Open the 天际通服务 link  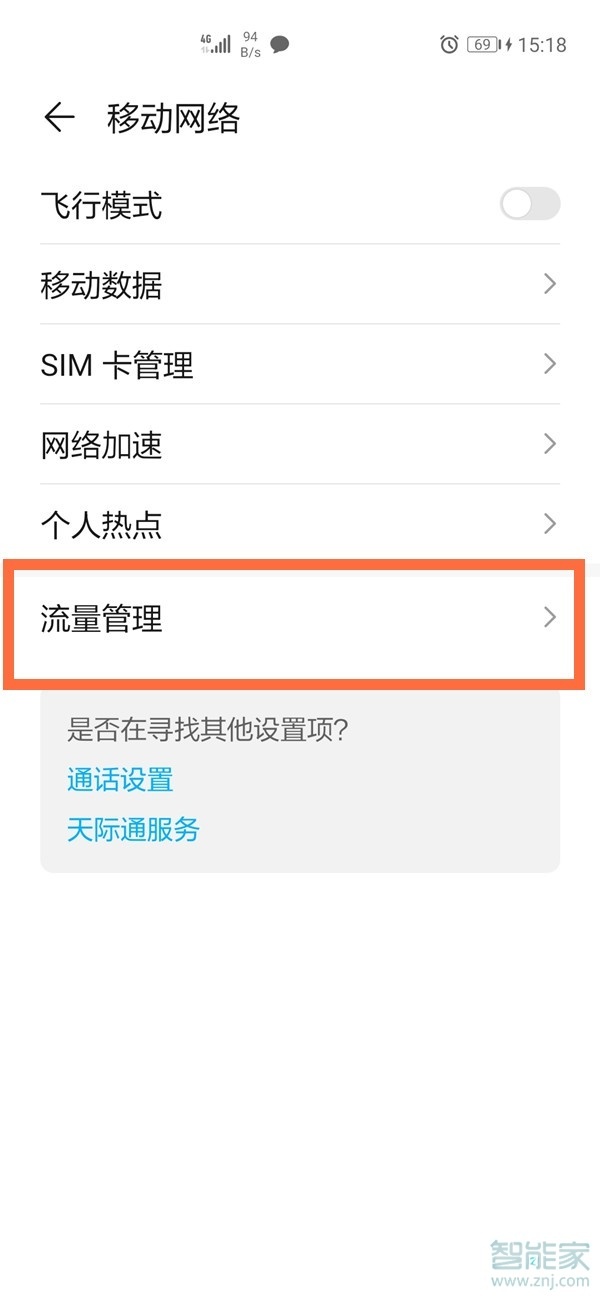(x=133, y=829)
